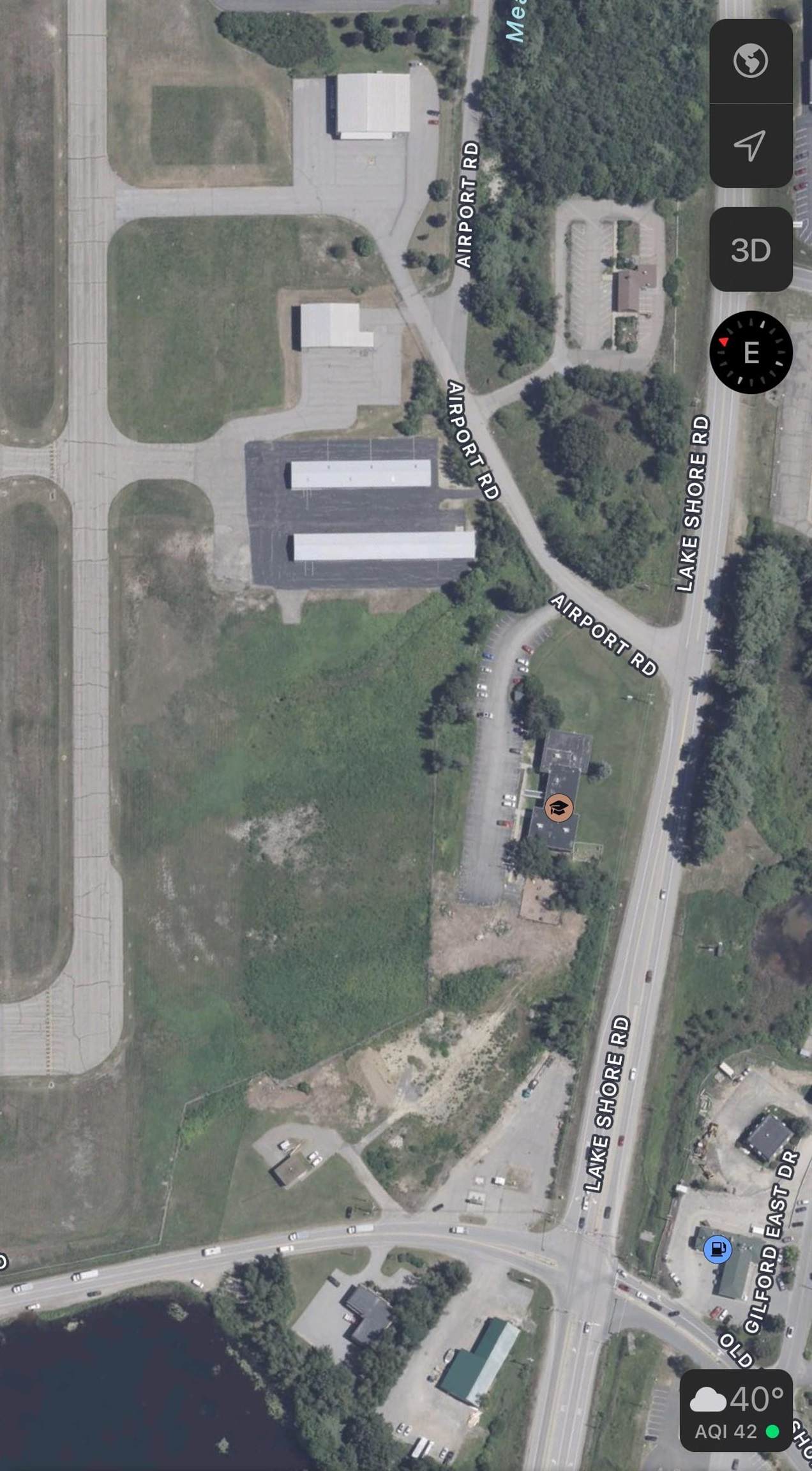Tap the compass to reset north
This screenshot has height=1471, width=812.
tap(751, 352)
